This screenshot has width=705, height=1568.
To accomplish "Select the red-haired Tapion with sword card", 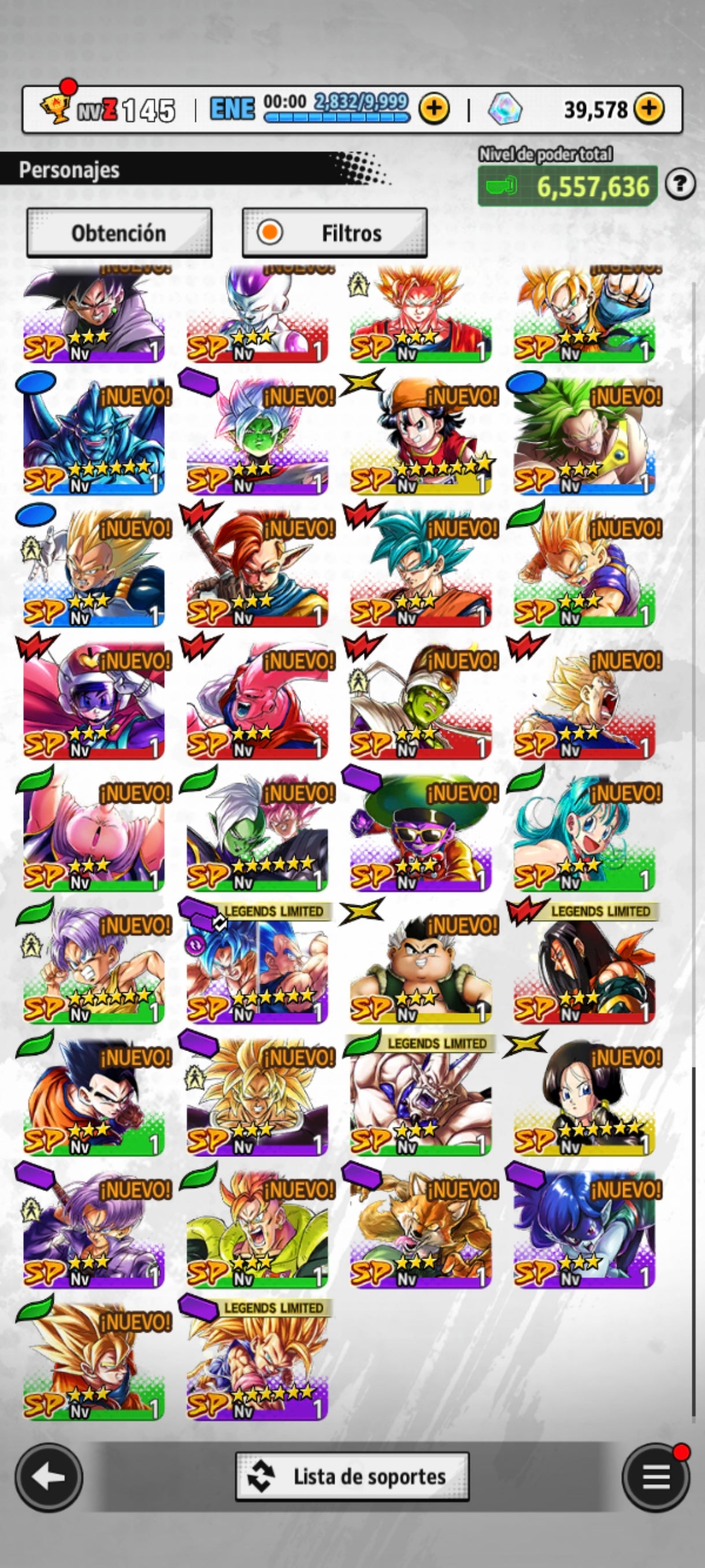I will [x=257, y=567].
